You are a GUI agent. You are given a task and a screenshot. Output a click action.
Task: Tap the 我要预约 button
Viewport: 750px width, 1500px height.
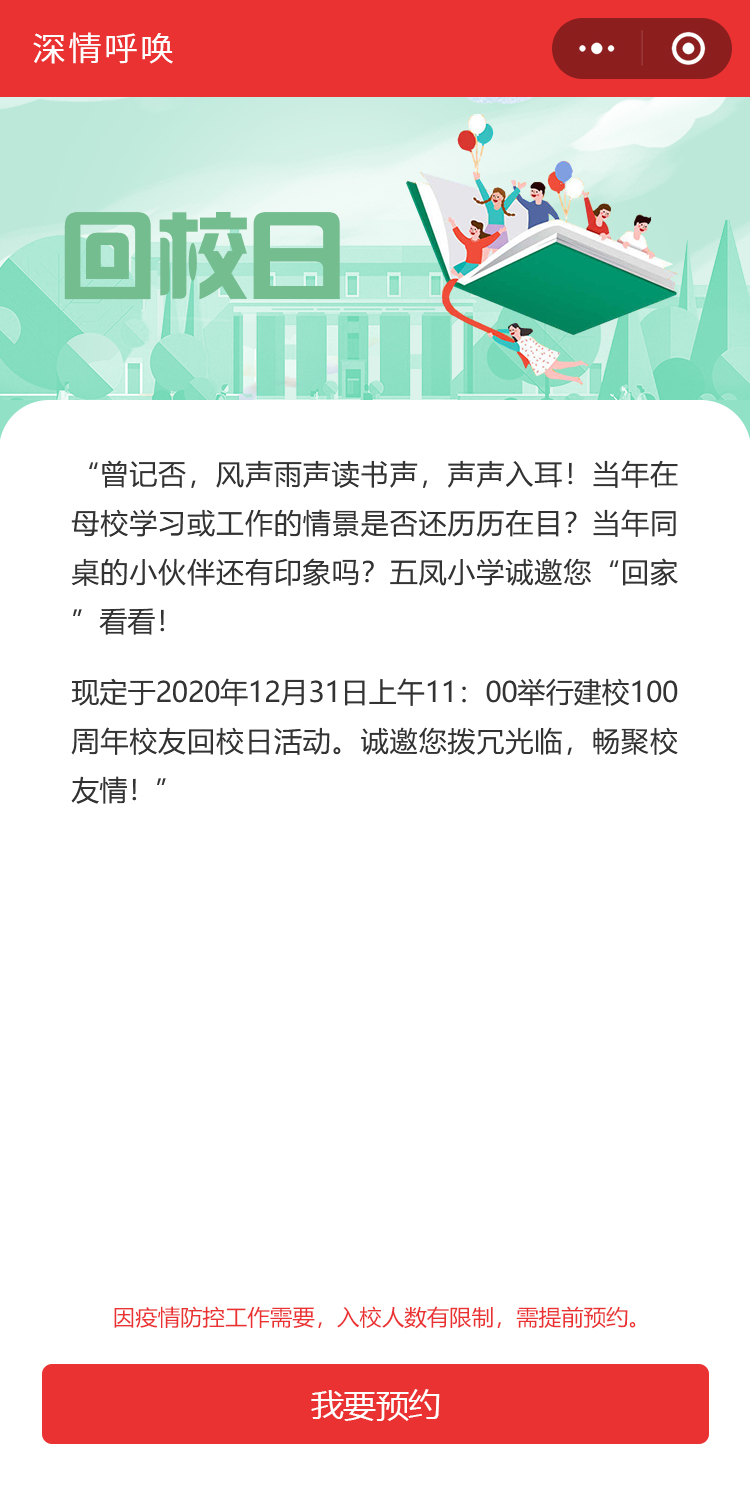click(375, 1404)
